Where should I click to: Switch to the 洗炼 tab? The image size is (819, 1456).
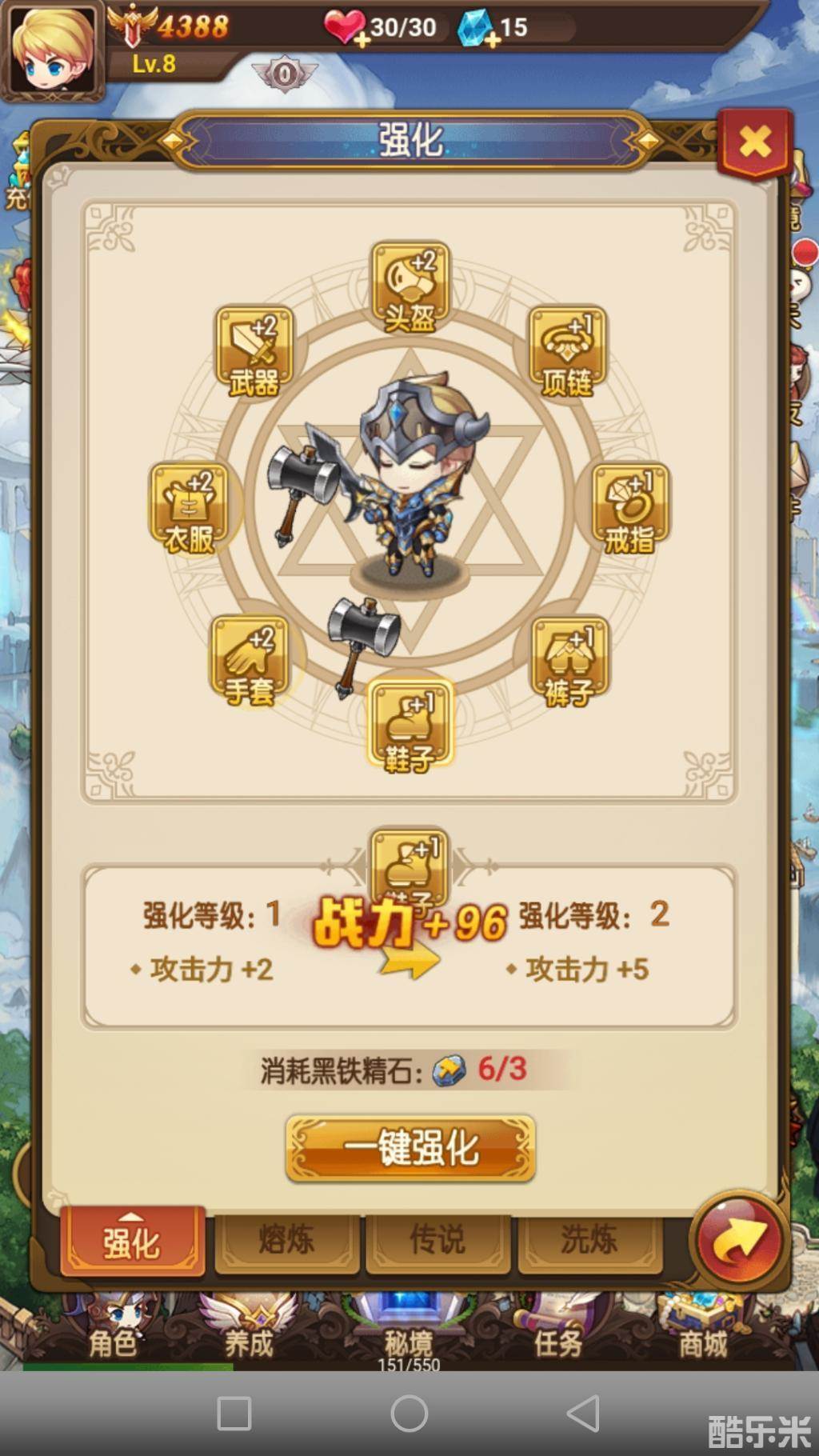click(x=589, y=1241)
